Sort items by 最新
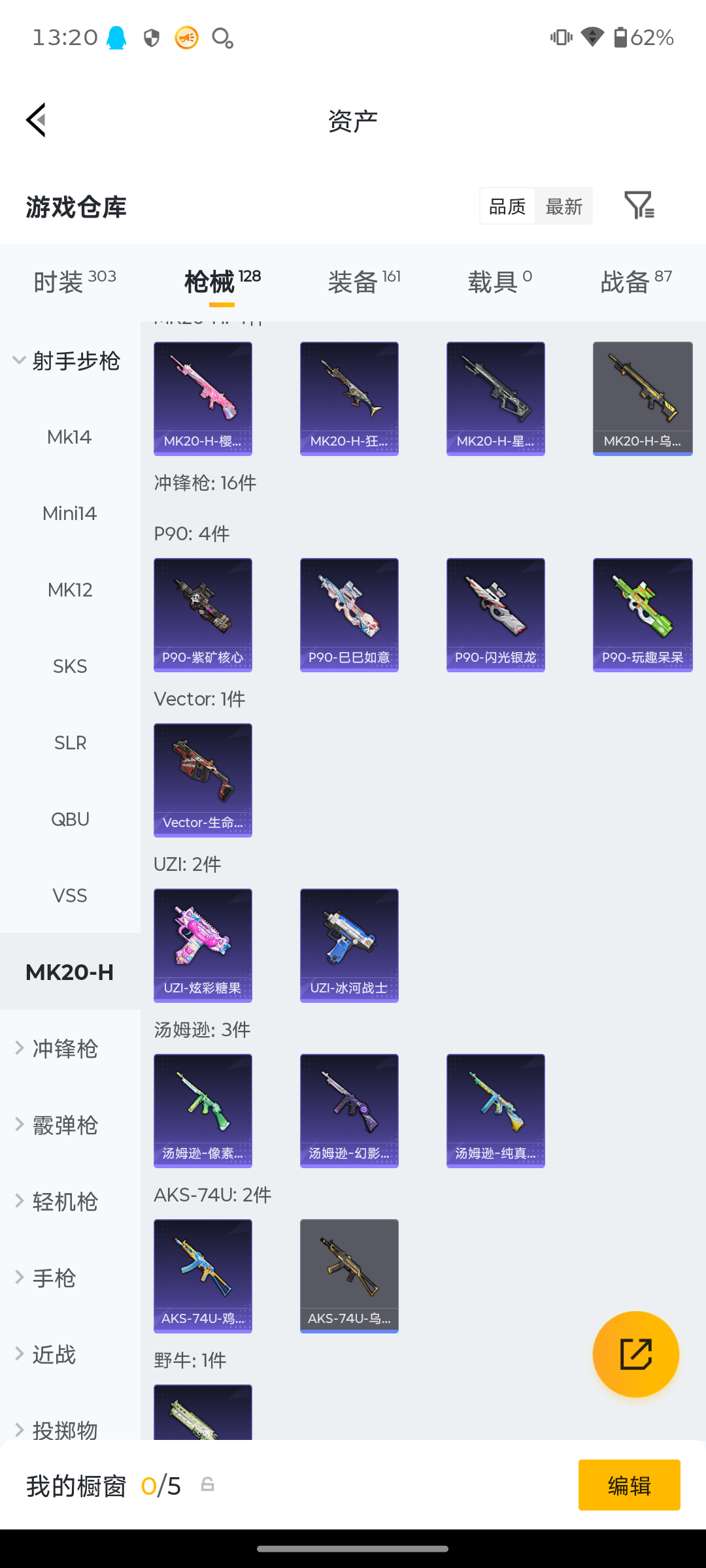 pos(563,206)
